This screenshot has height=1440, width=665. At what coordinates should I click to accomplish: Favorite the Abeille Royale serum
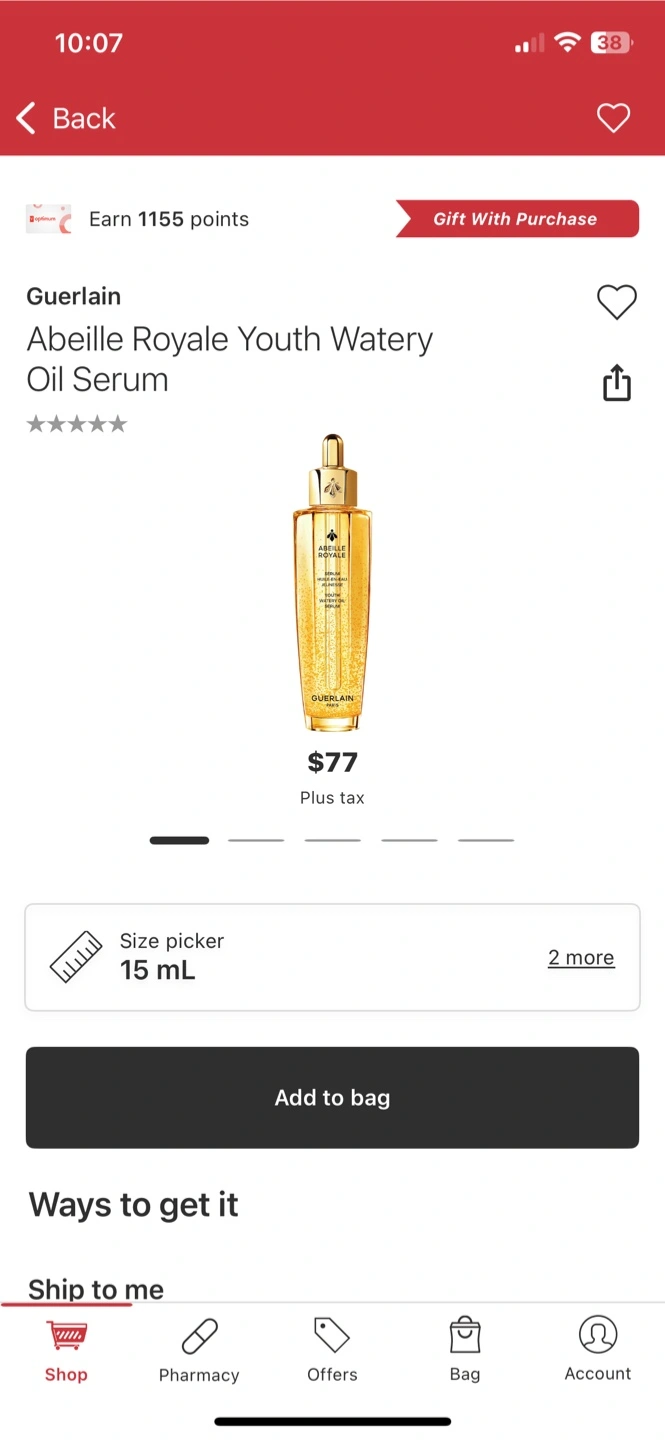[x=616, y=301]
